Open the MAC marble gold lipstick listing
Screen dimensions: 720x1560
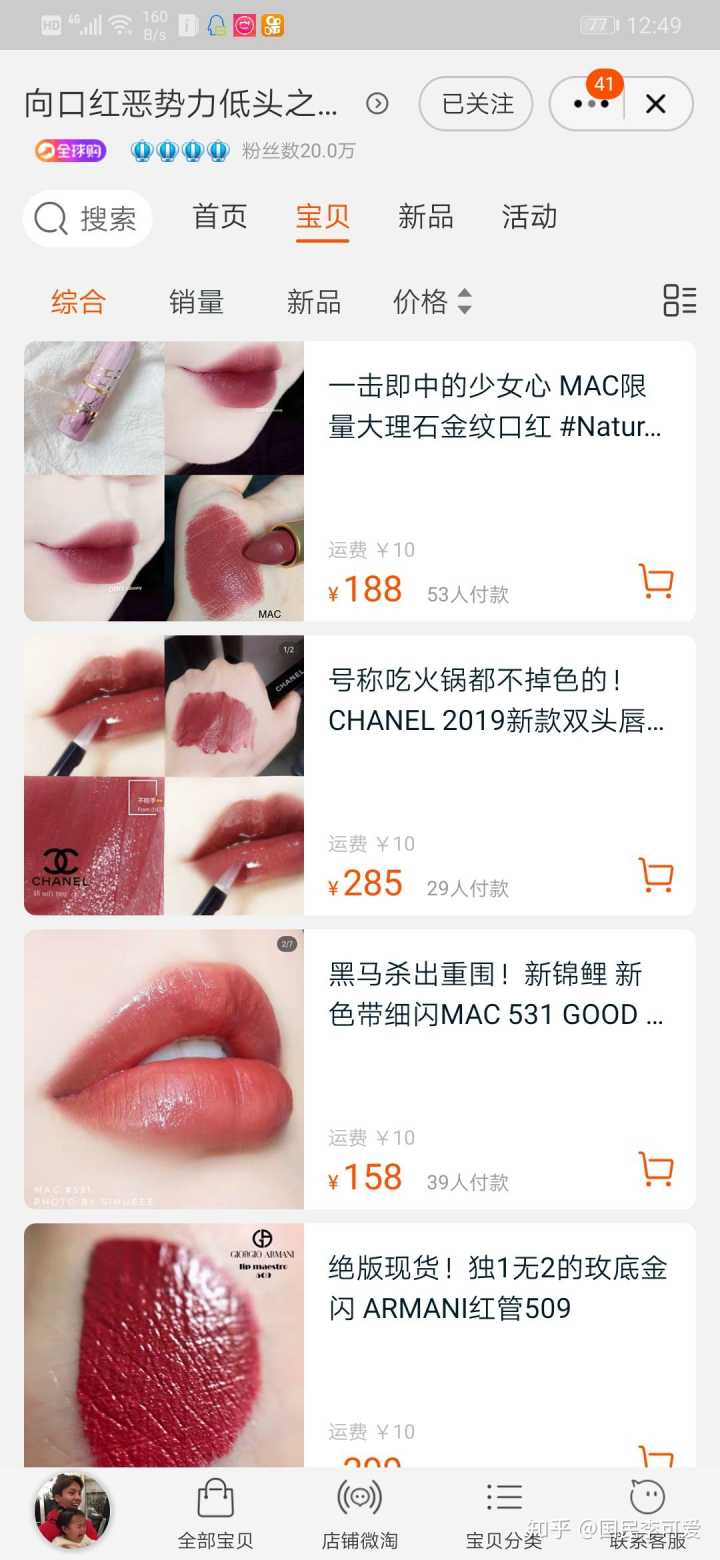point(495,406)
